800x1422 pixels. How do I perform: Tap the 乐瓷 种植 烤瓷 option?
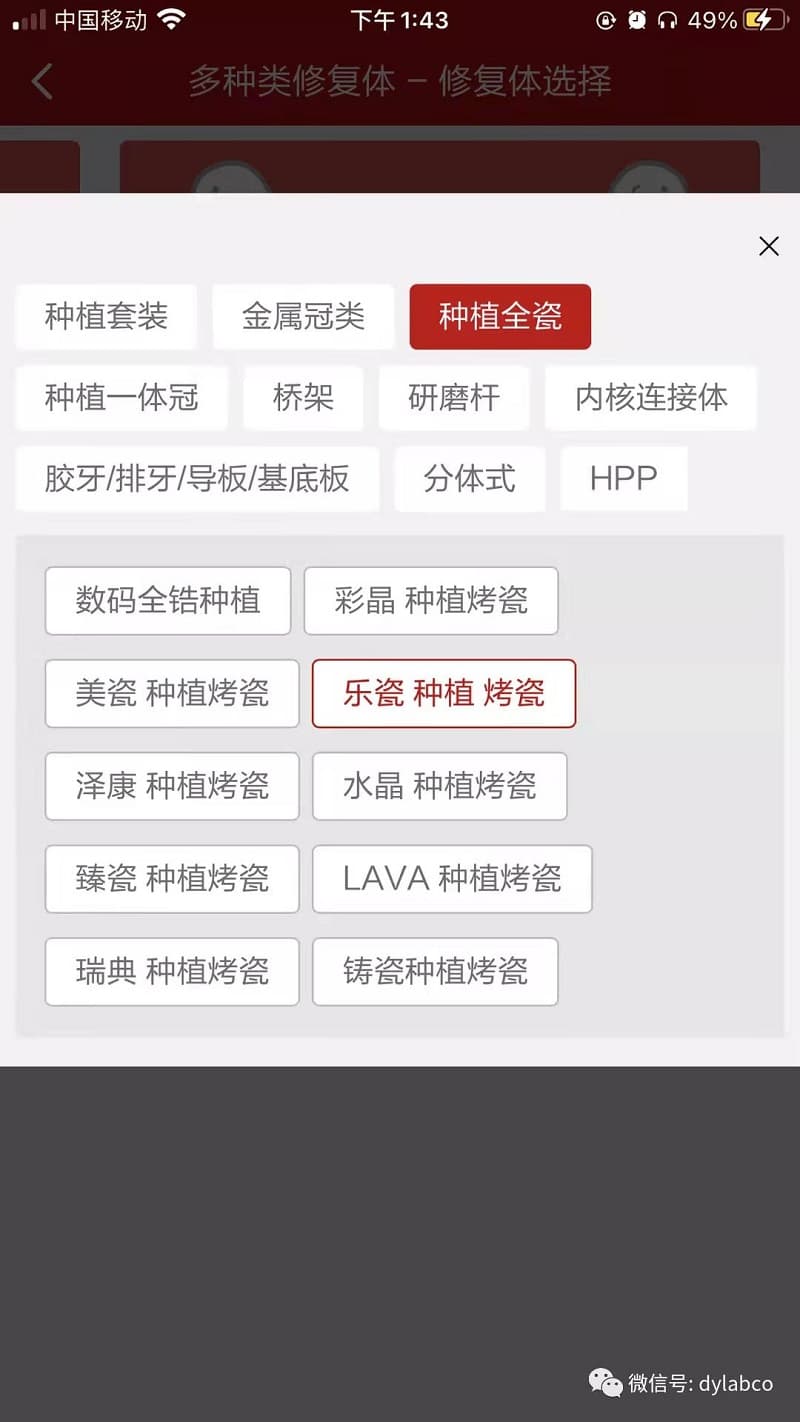click(444, 693)
